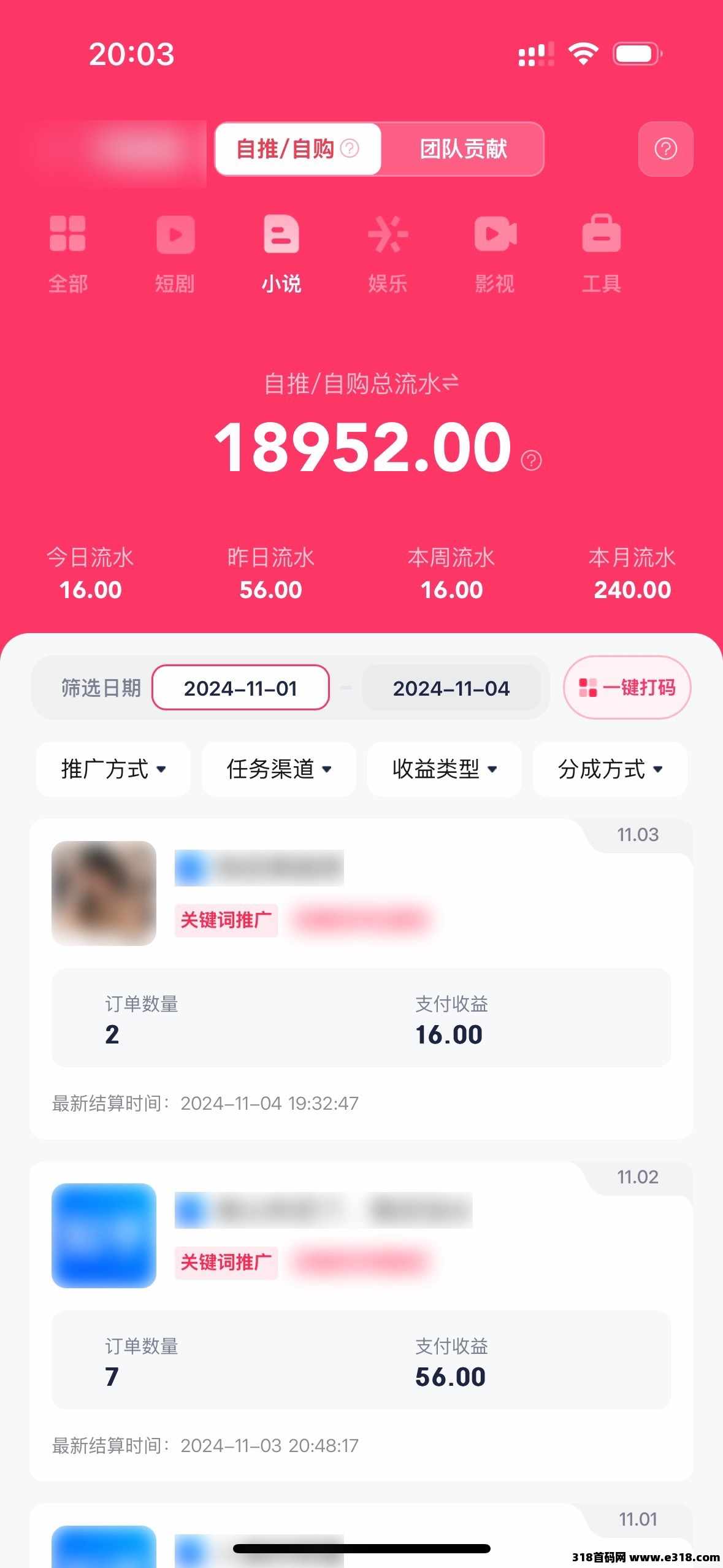Switch to the 团队贡献 tab
The image size is (723, 1568).
click(463, 149)
